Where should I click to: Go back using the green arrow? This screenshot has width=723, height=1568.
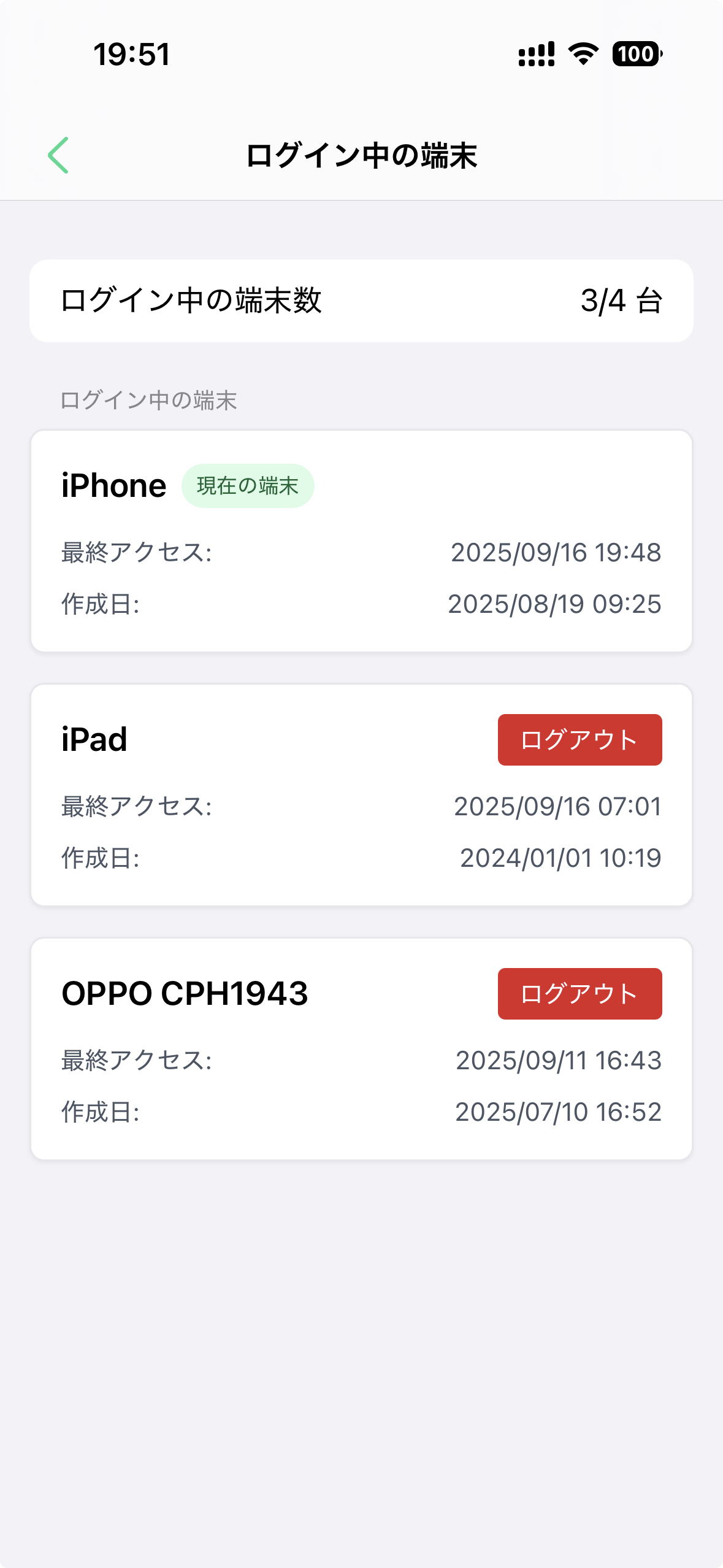click(59, 155)
